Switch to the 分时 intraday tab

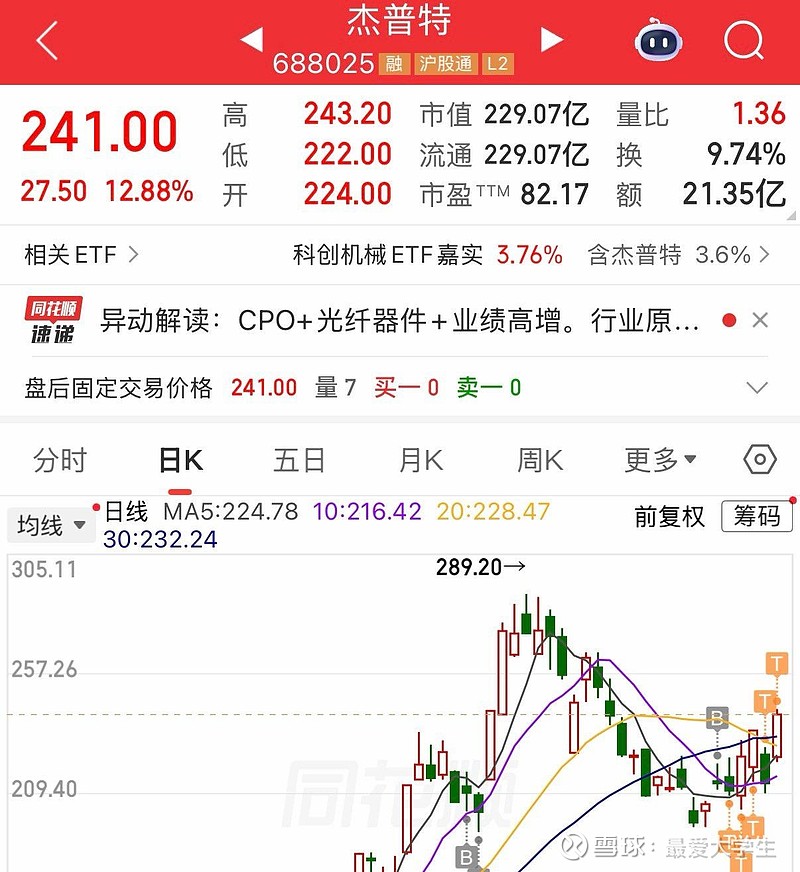pos(62,459)
